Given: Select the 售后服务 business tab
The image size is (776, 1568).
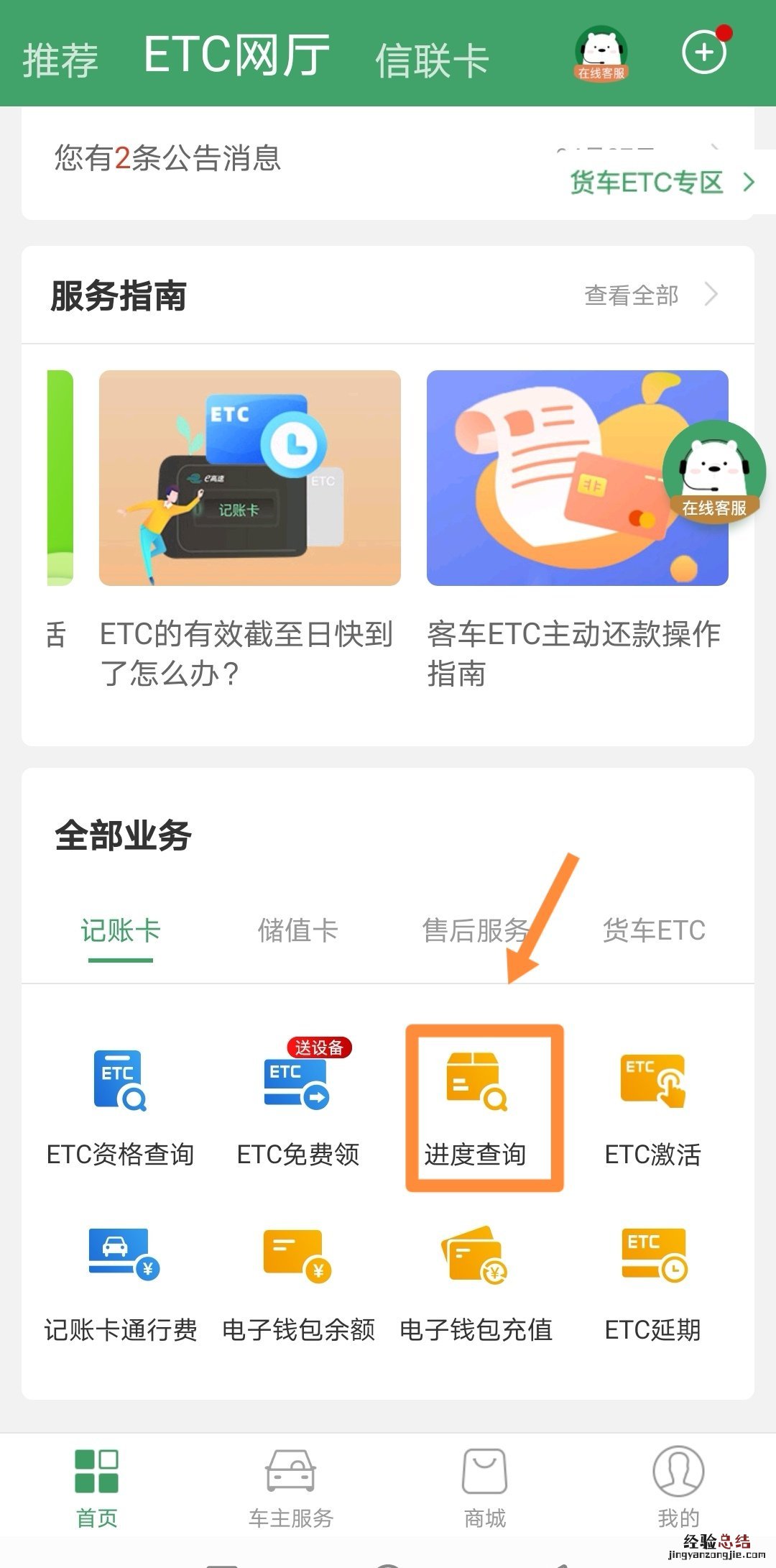Looking at the screenshot, I should point(475,930).
